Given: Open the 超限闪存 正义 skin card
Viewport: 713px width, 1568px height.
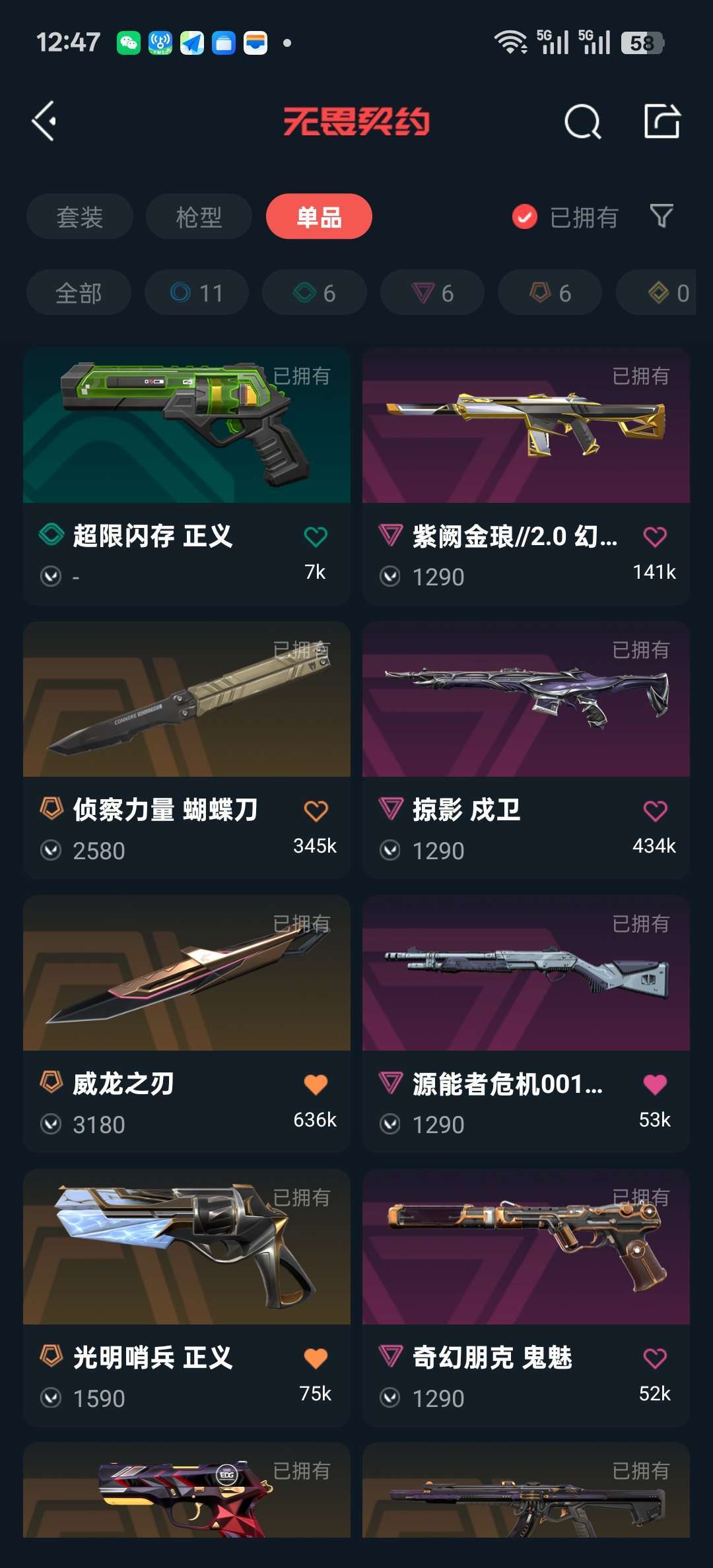Looking at the screenshot, I should click(x=187, y=476).
